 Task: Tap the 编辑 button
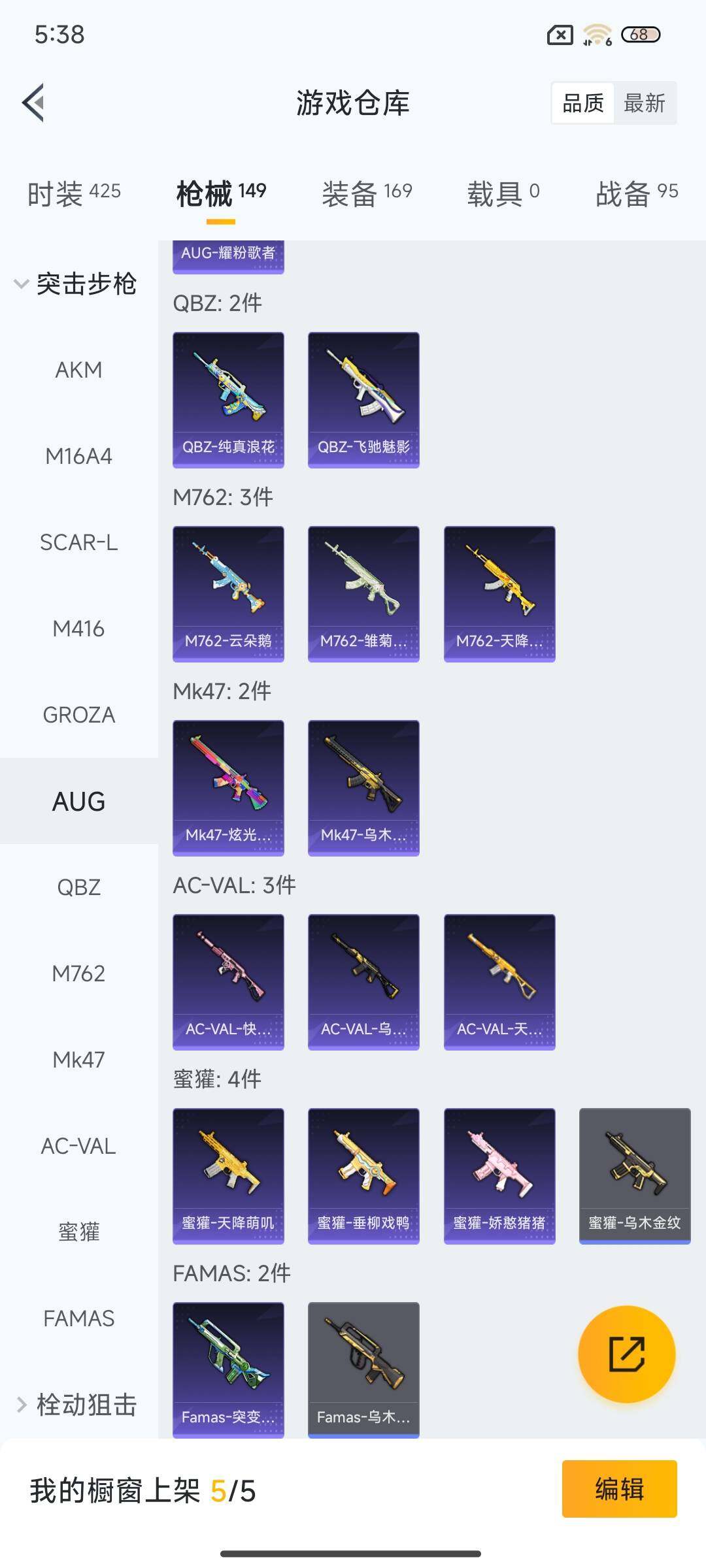click(619, 1489)
